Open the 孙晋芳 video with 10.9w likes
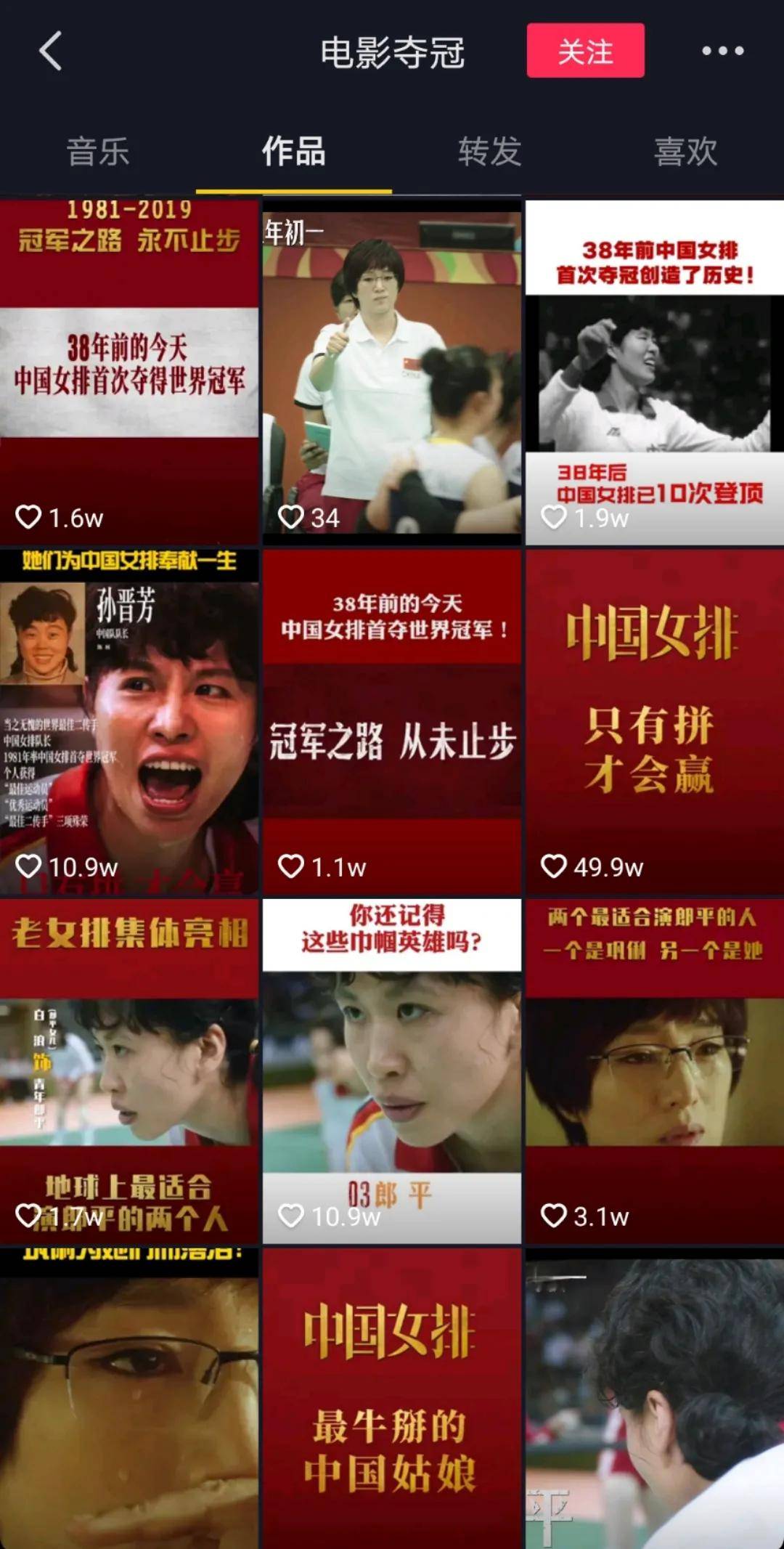 pos(129,723)
